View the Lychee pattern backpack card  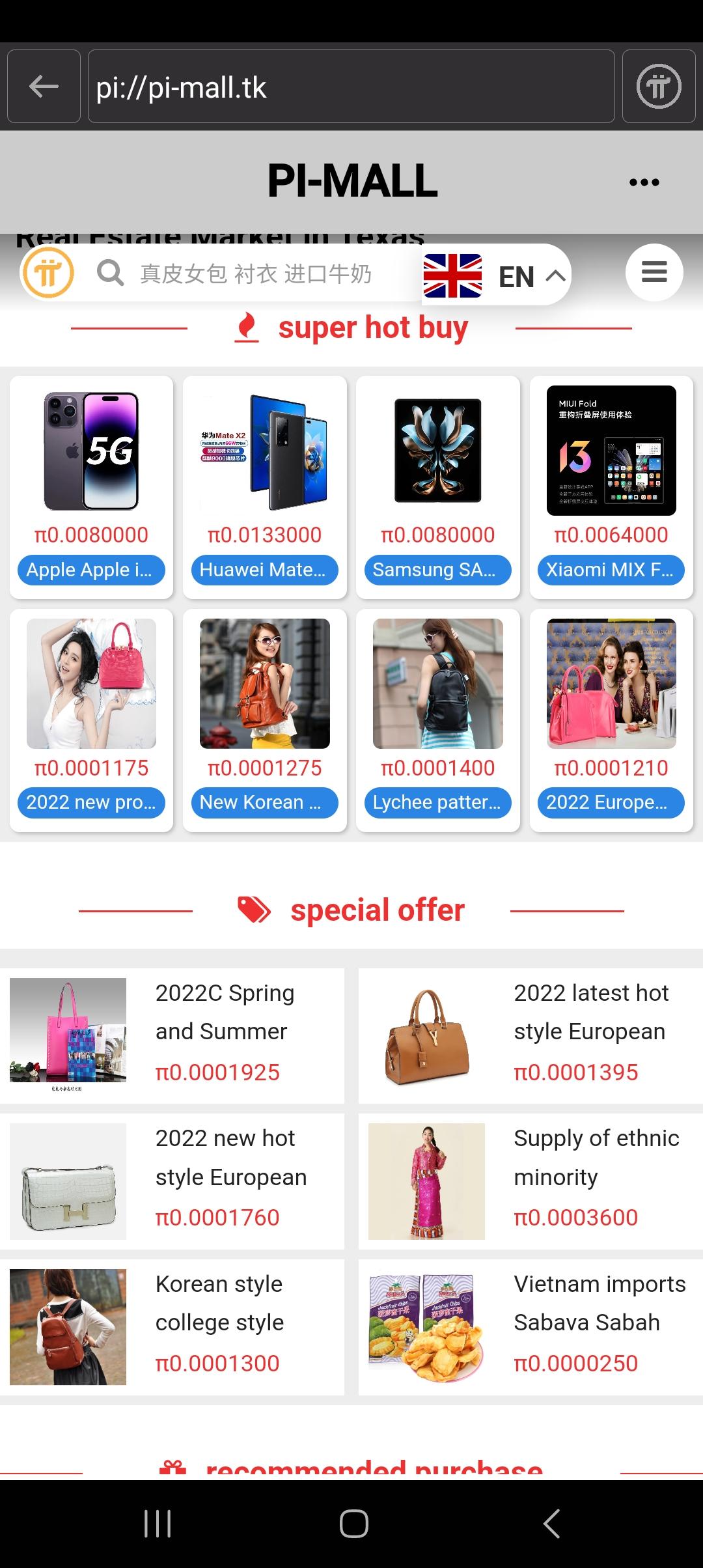(x=437, y=720)
